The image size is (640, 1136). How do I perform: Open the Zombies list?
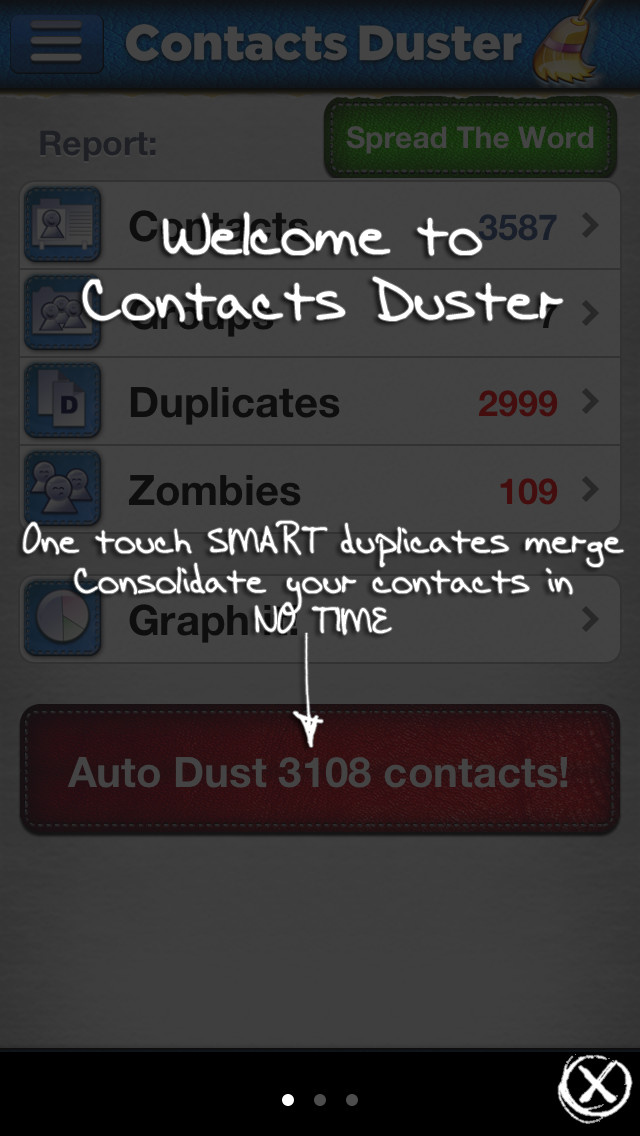[320, 489]
